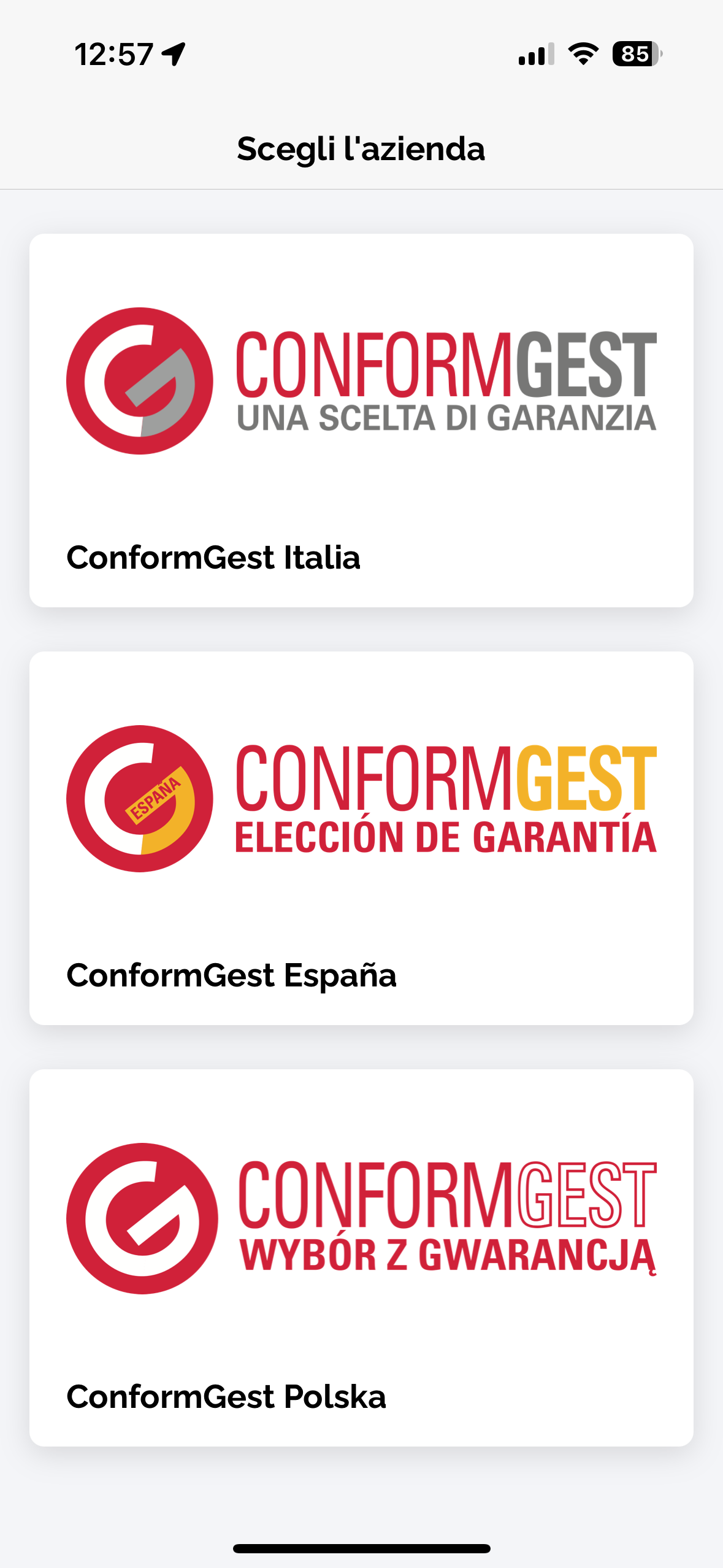Tap the battery indicator showing 85

636,54
